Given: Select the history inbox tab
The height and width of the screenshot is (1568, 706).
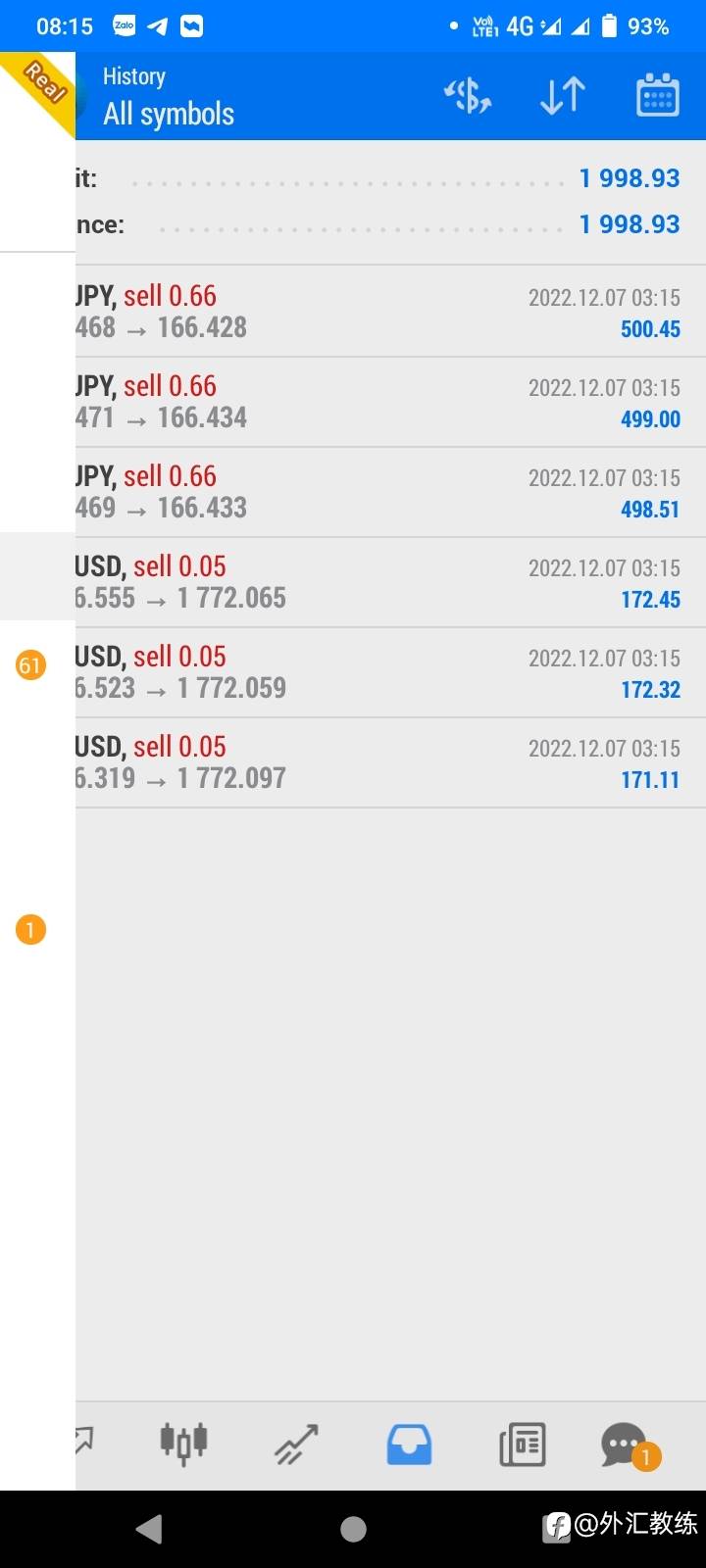Looking at the screenshot, I should (x=409, y=1445).
